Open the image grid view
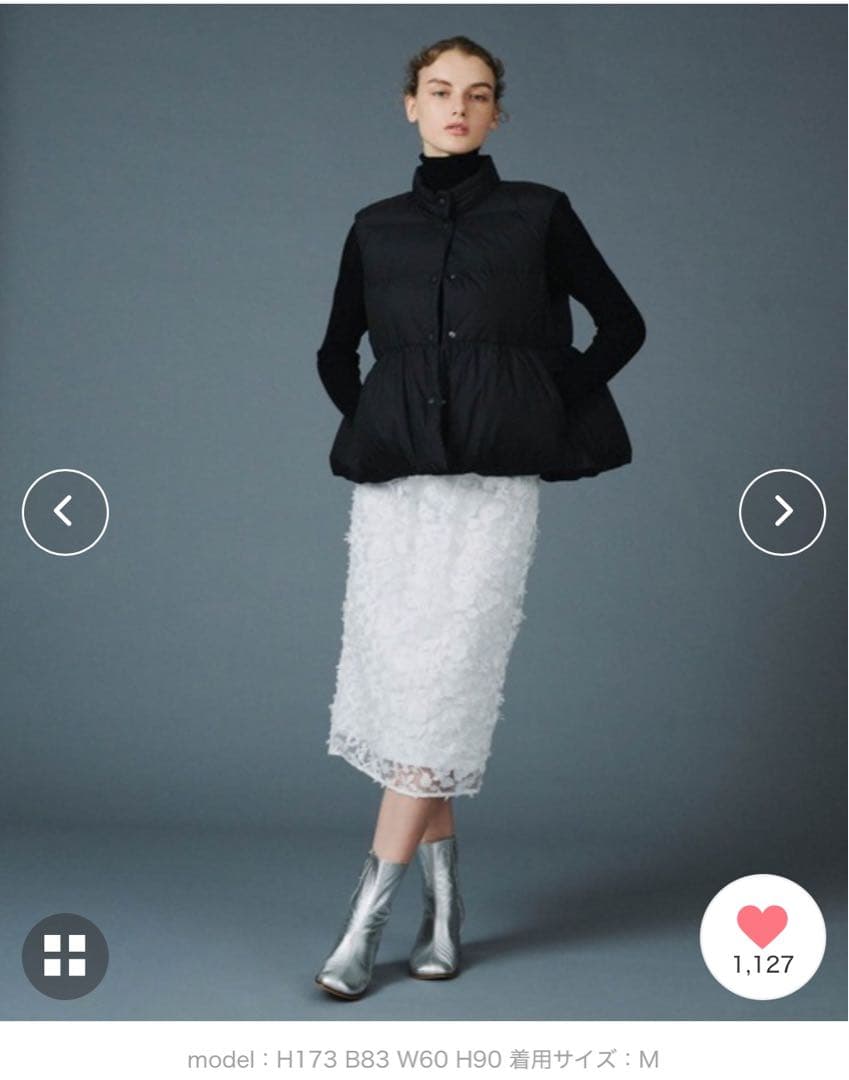 [65, 955]
